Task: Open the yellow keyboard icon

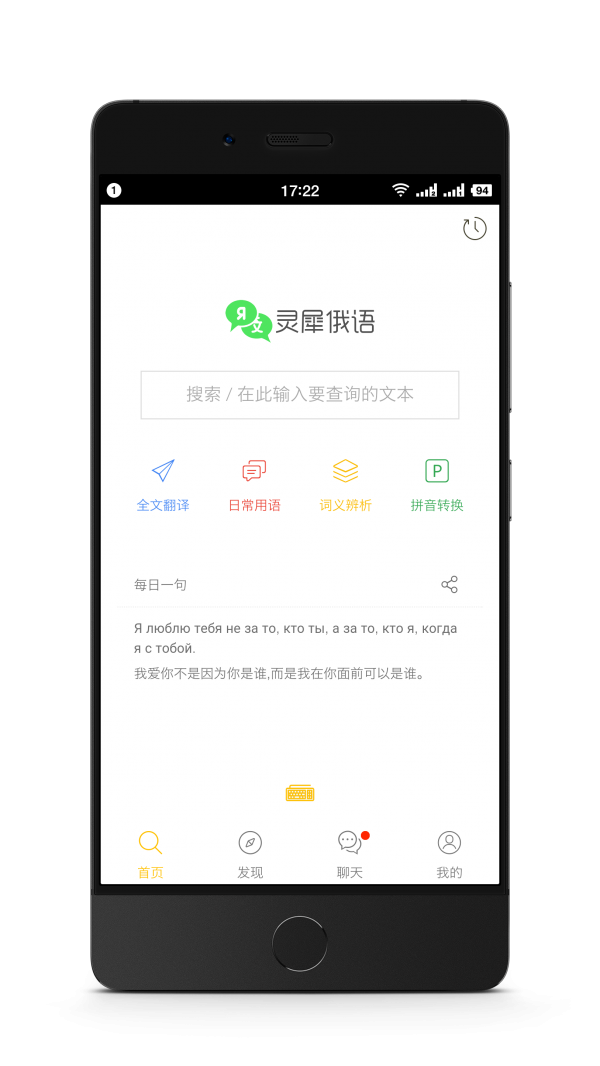Action: coord(300,793)
